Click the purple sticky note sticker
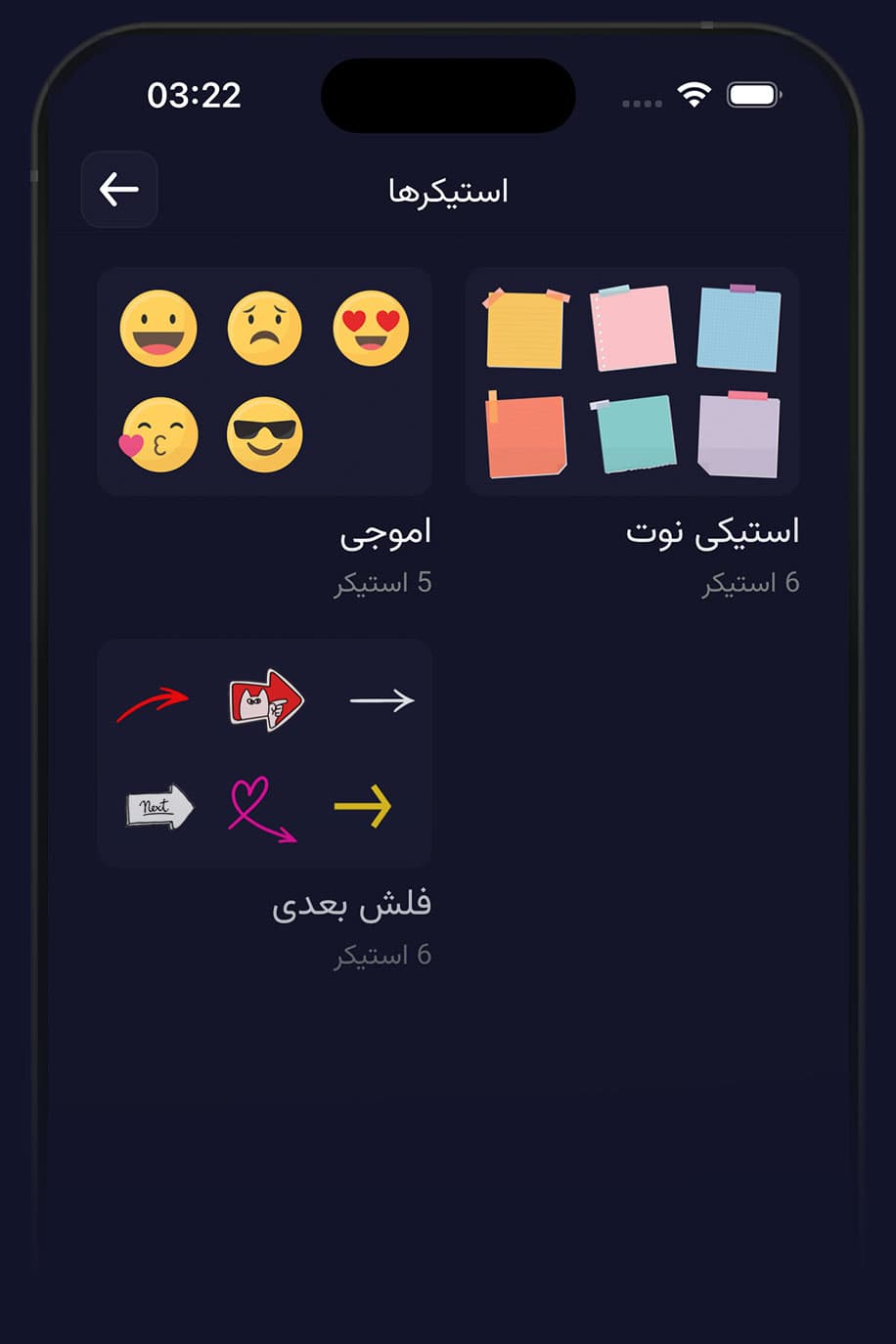The image size is (896, 1344). tap(739, 433)
